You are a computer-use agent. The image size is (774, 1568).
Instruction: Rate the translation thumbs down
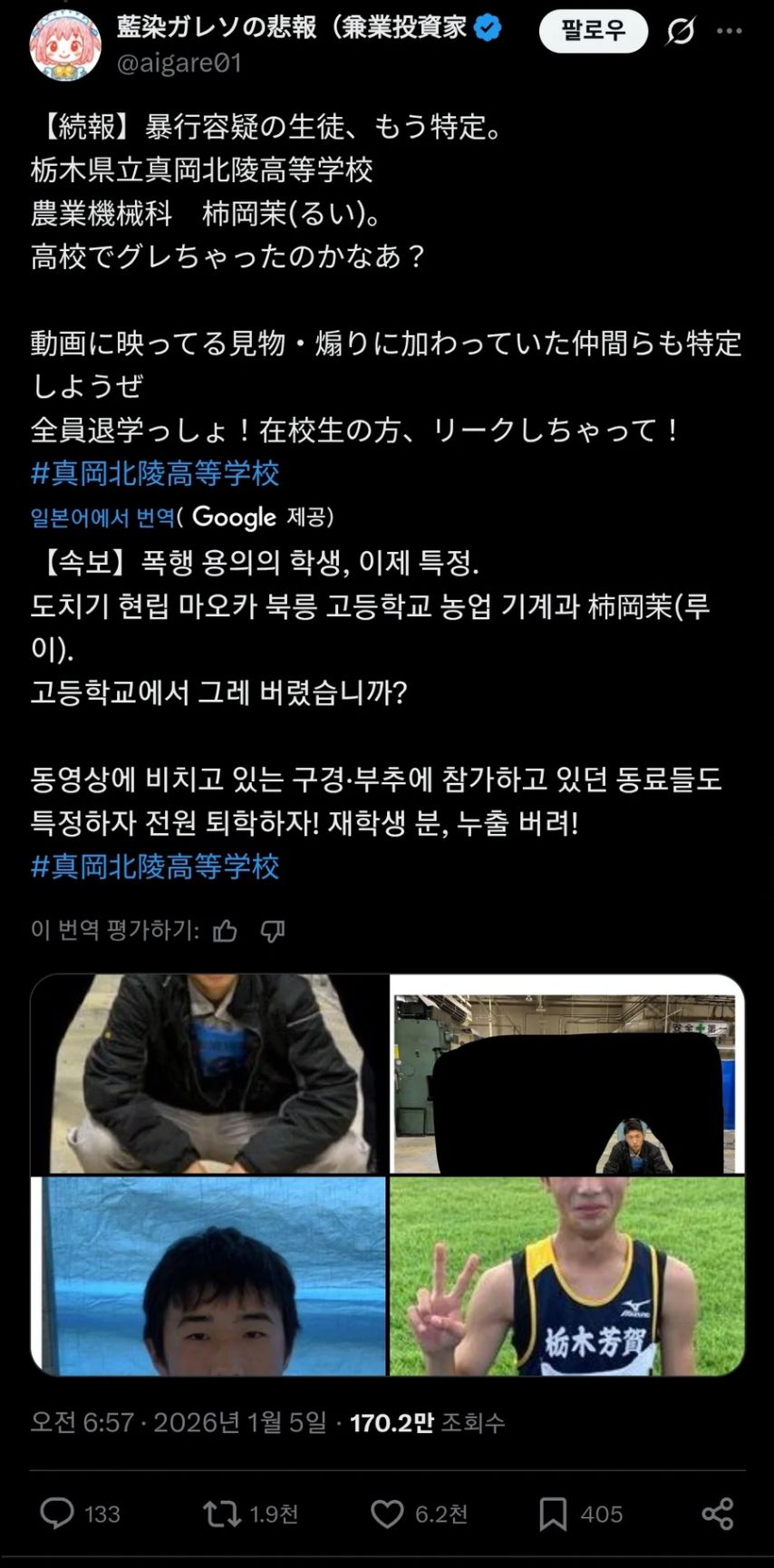click(x=273, y=931)
